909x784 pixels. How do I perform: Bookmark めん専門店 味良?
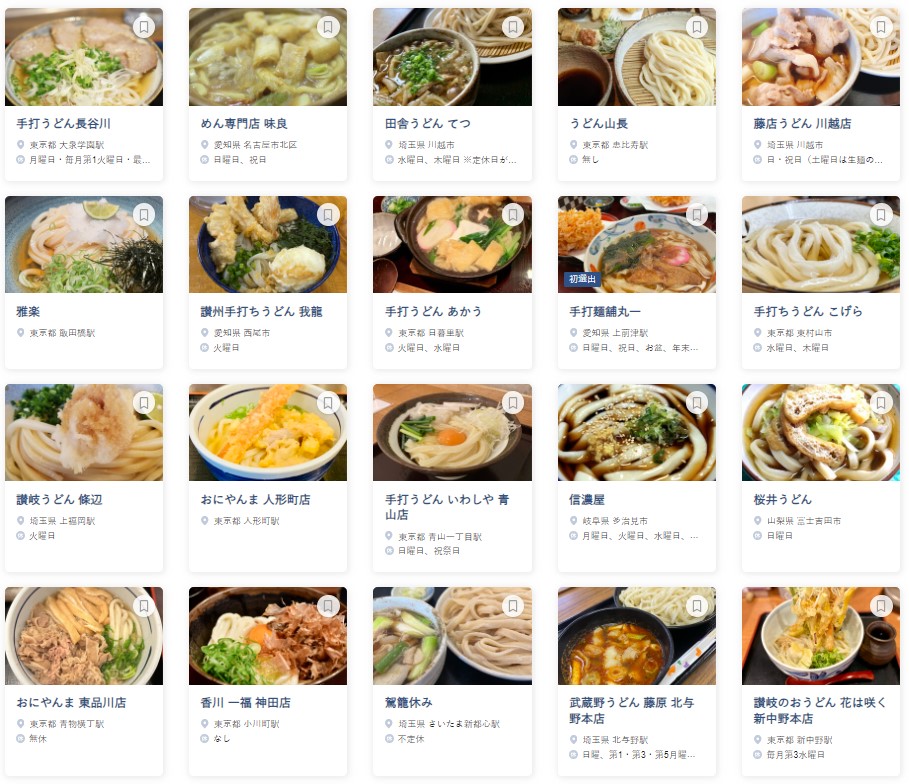point(328,27)
